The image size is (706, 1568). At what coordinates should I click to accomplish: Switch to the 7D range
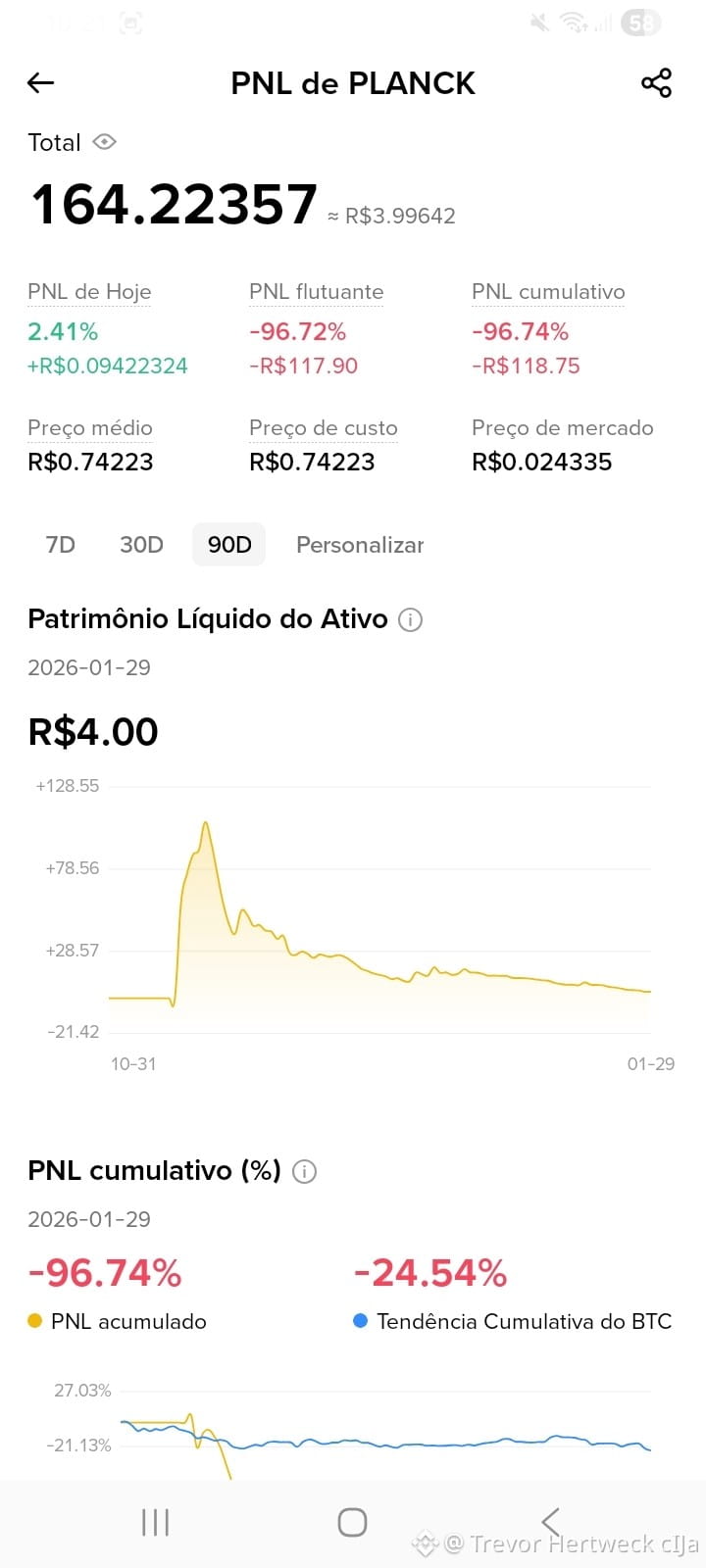[x=61, y=545]
